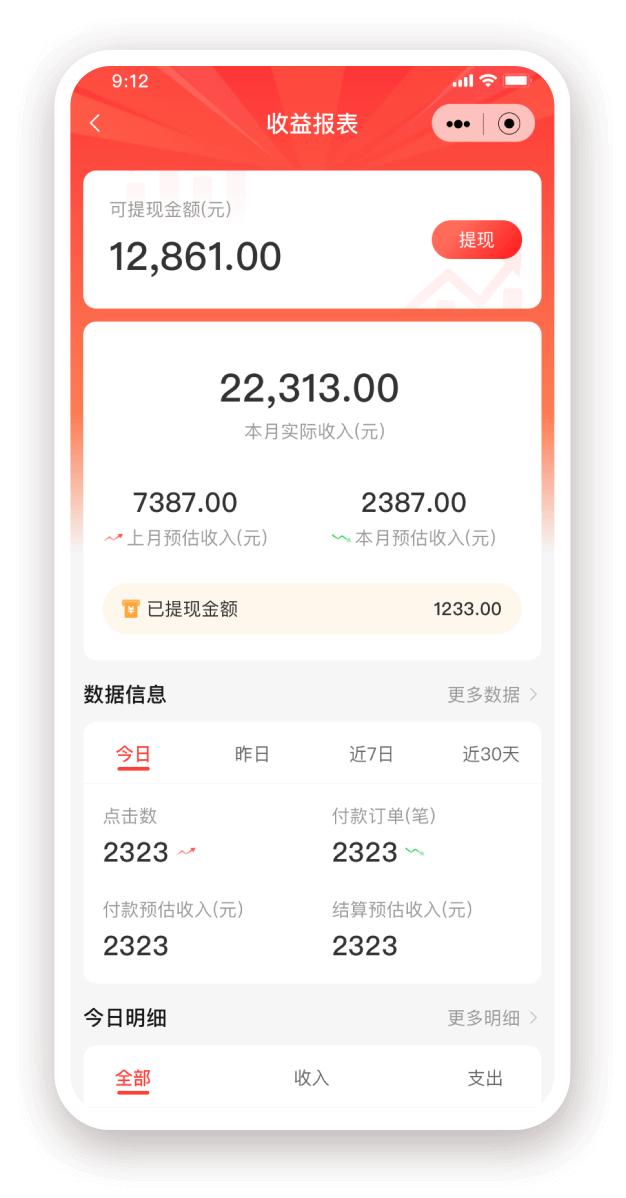
Task: Switch to the 昨日 tab
Action: (252, 755)
